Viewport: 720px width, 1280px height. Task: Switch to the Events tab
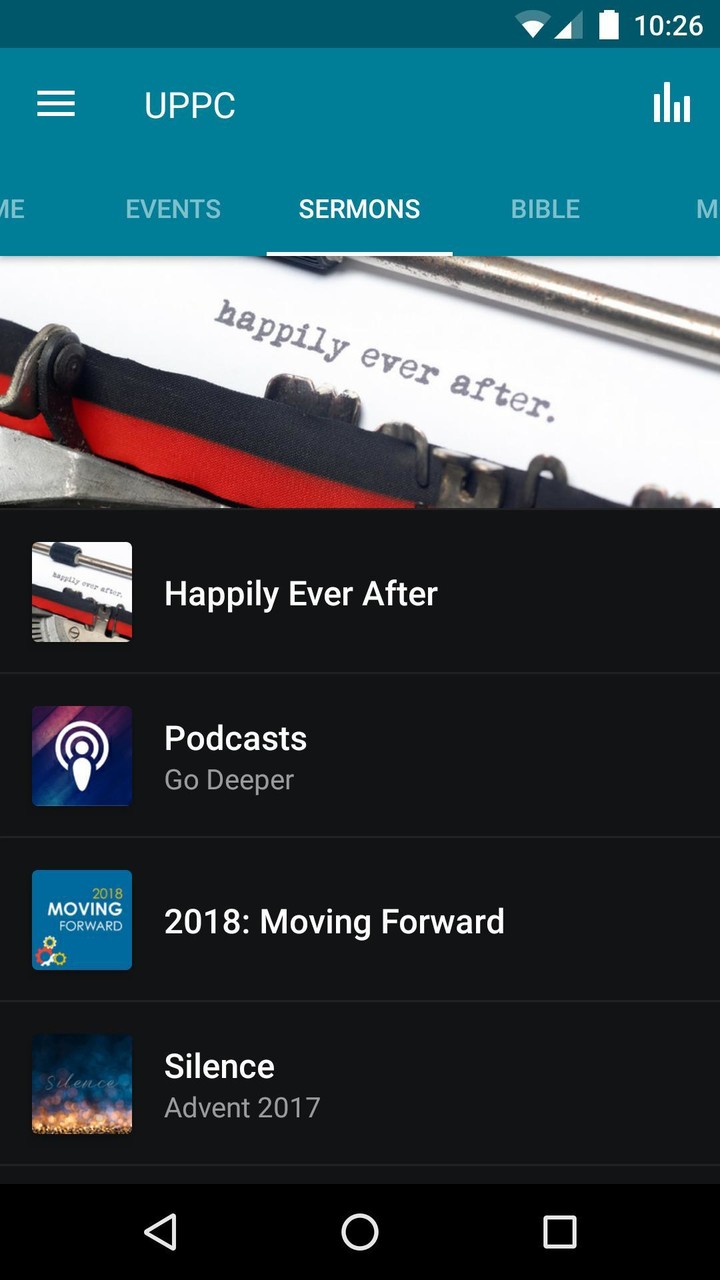173,209
